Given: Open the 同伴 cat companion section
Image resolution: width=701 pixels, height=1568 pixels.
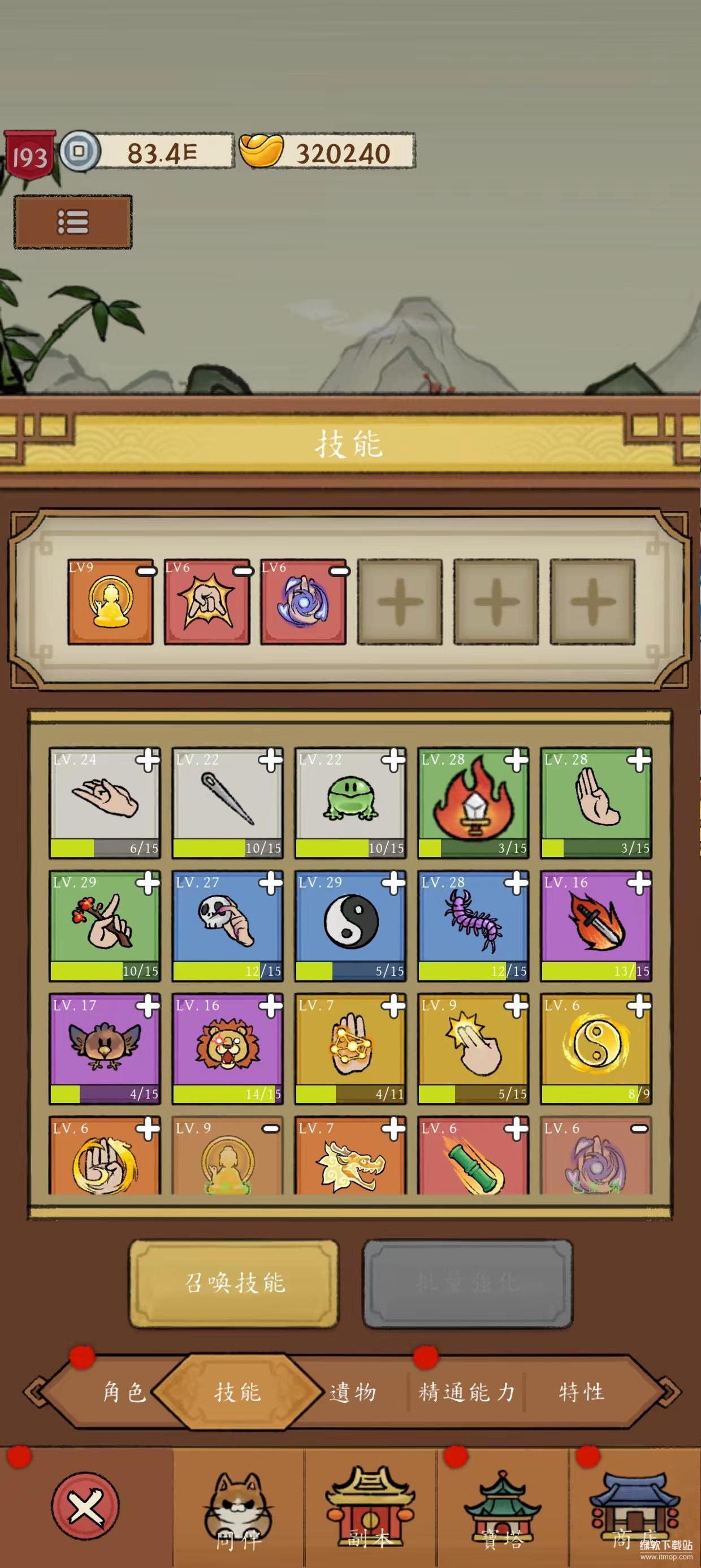Looking at the screenshot, I should [238, 1510].
